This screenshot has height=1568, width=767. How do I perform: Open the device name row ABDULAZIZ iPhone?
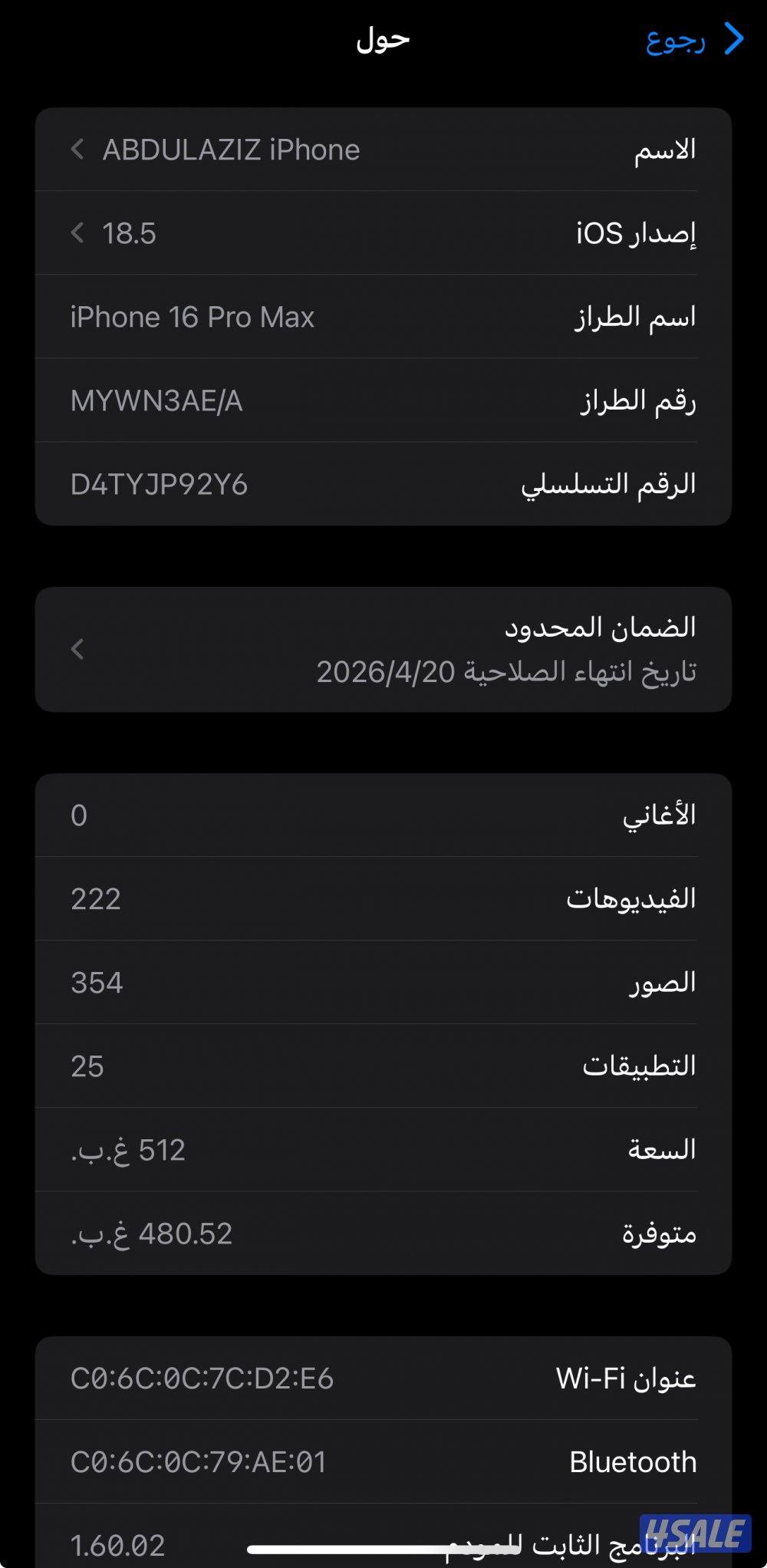(383, 150)
